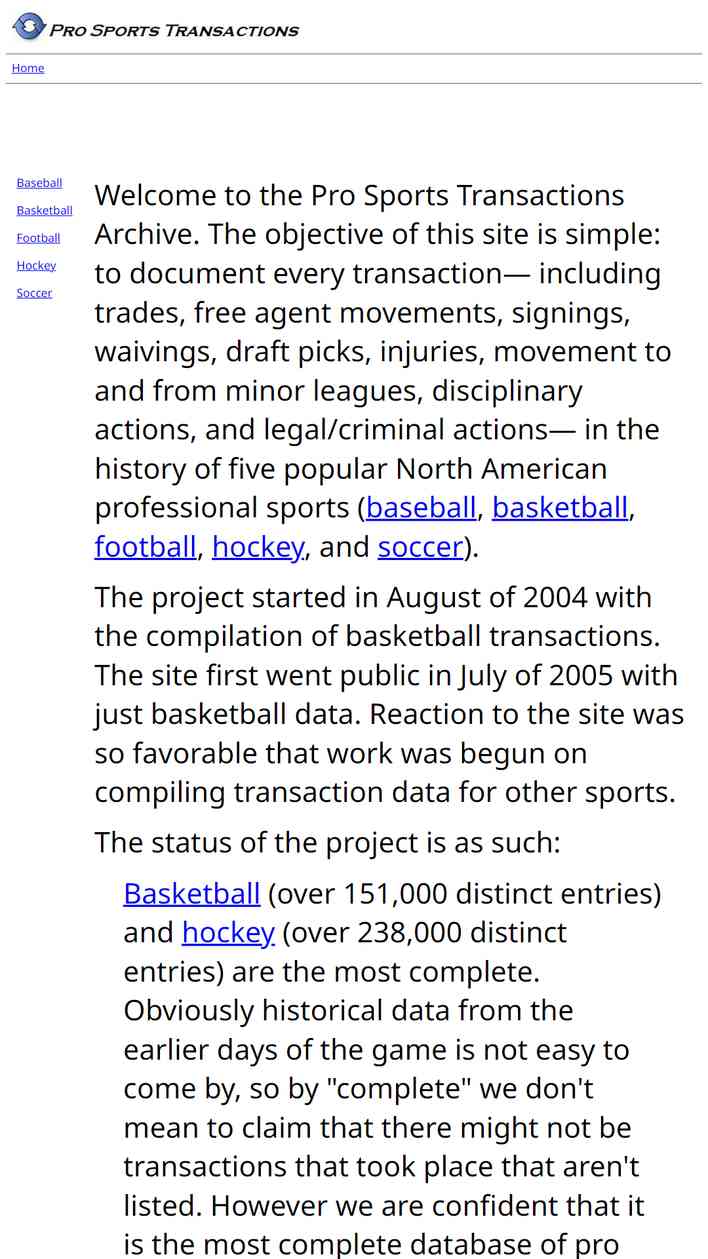Open Baseball in the left sidebar
Screen dimensions: 708x1259
(39, 183)
